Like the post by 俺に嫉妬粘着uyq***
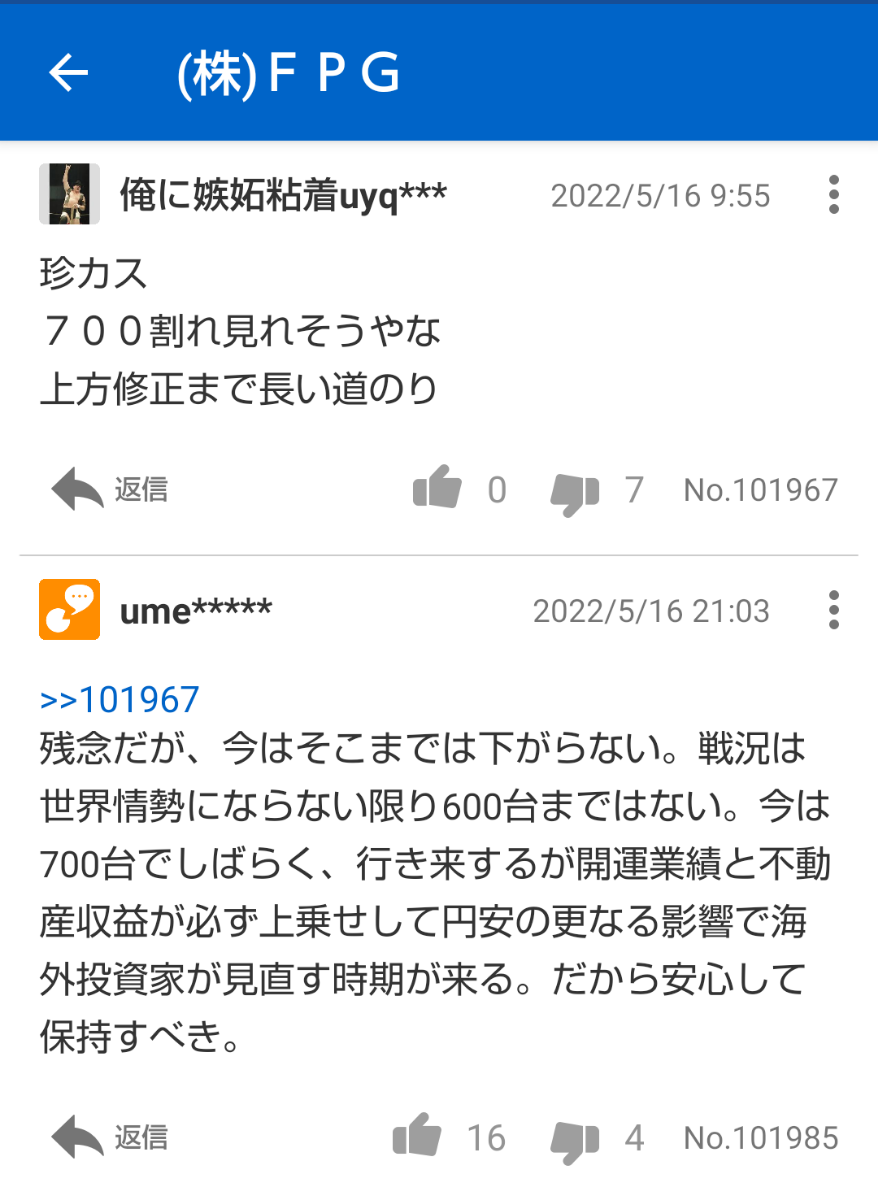Image resolution: width=878 pixels, height=1200 pixels. coord(437,489)
